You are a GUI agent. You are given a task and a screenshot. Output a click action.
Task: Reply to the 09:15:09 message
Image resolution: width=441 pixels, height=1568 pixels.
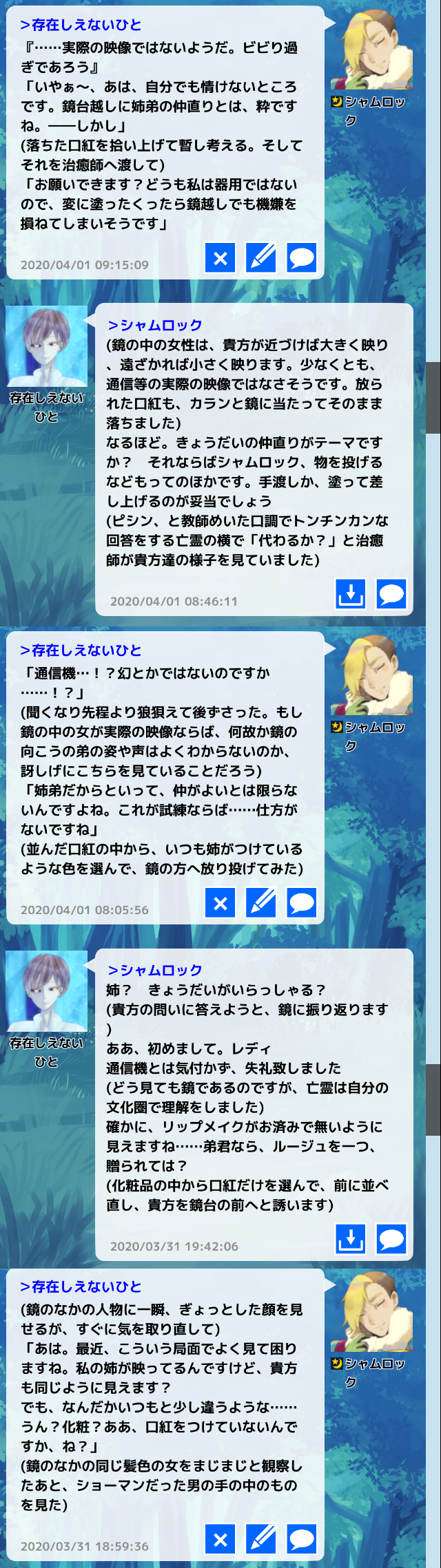(x=302, y=259)
